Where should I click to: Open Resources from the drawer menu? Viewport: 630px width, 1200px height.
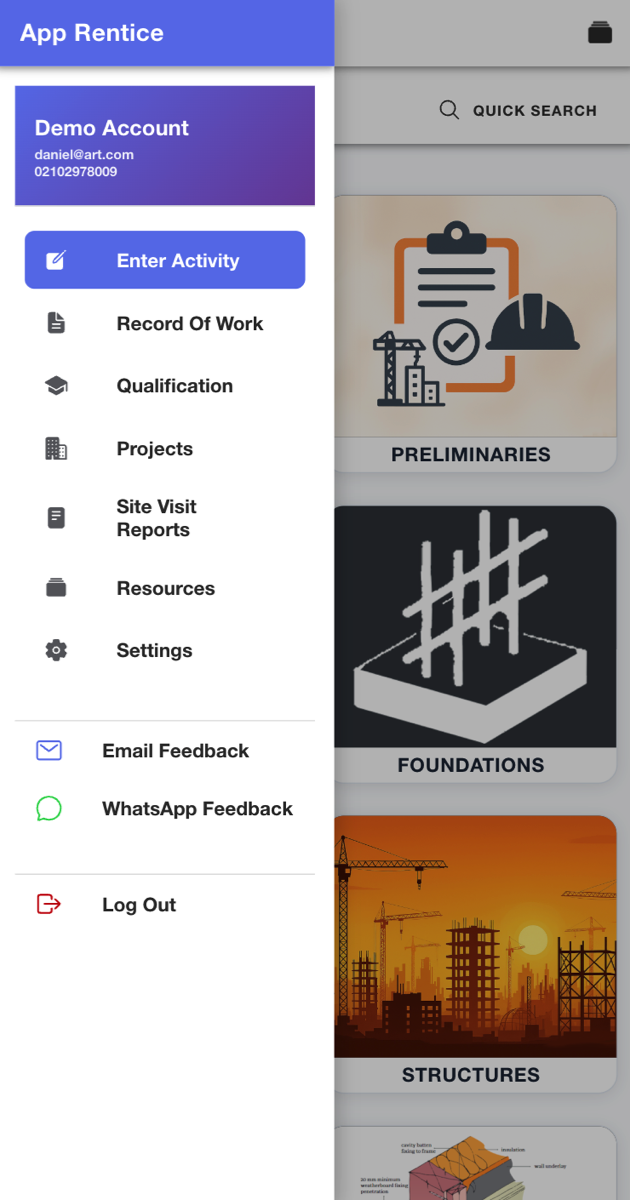(x=165, y=588)
